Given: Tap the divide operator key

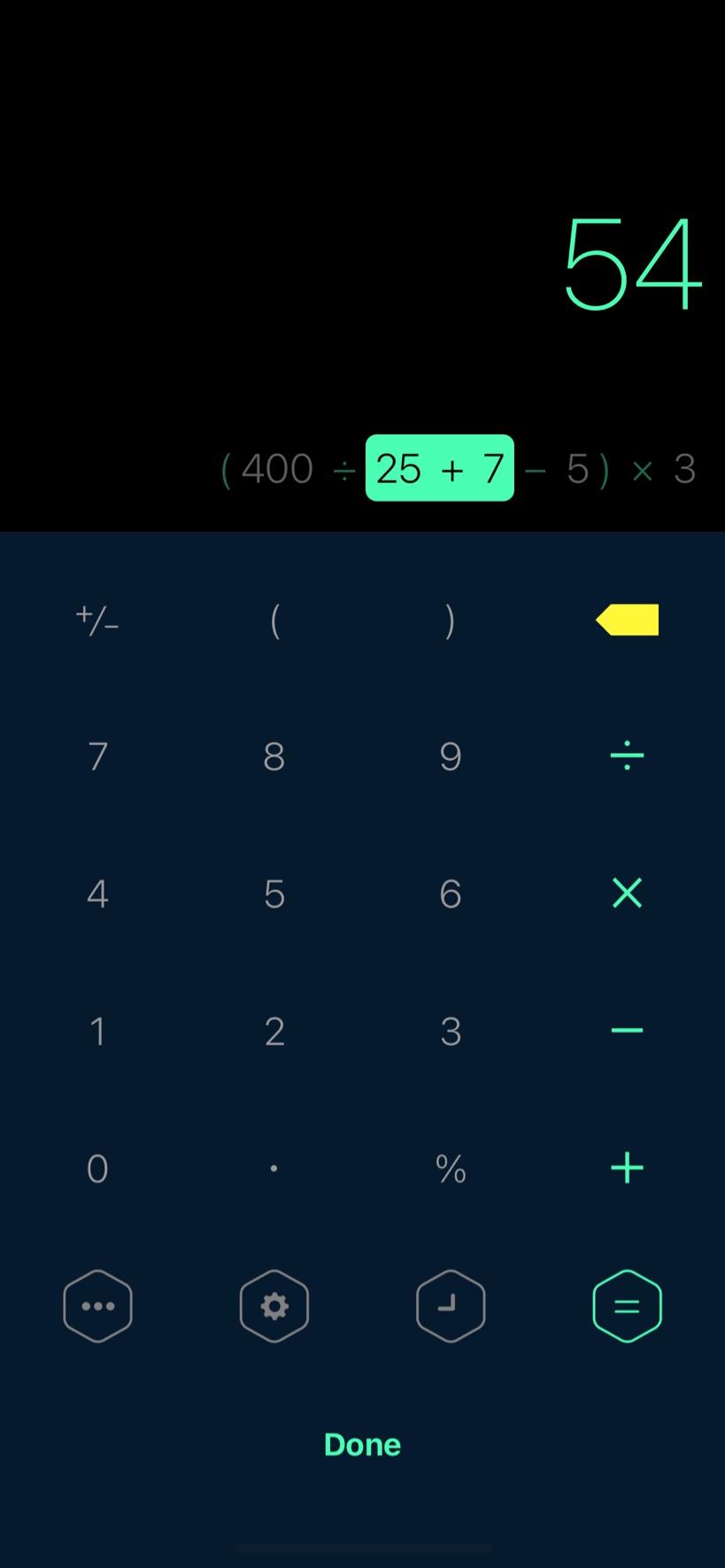Looking at the screenshot, I should (628, 756).
